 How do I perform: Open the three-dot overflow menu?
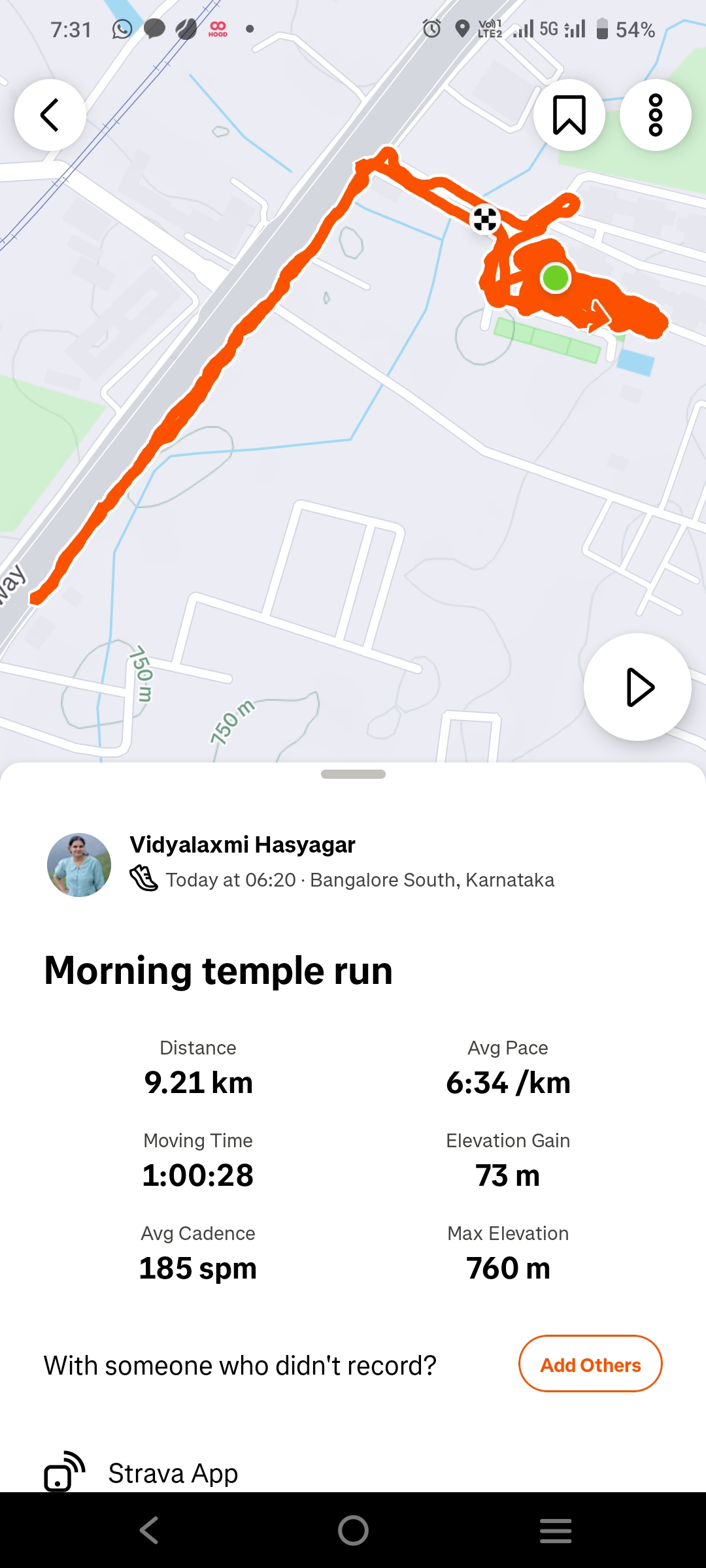click(655, 115)
